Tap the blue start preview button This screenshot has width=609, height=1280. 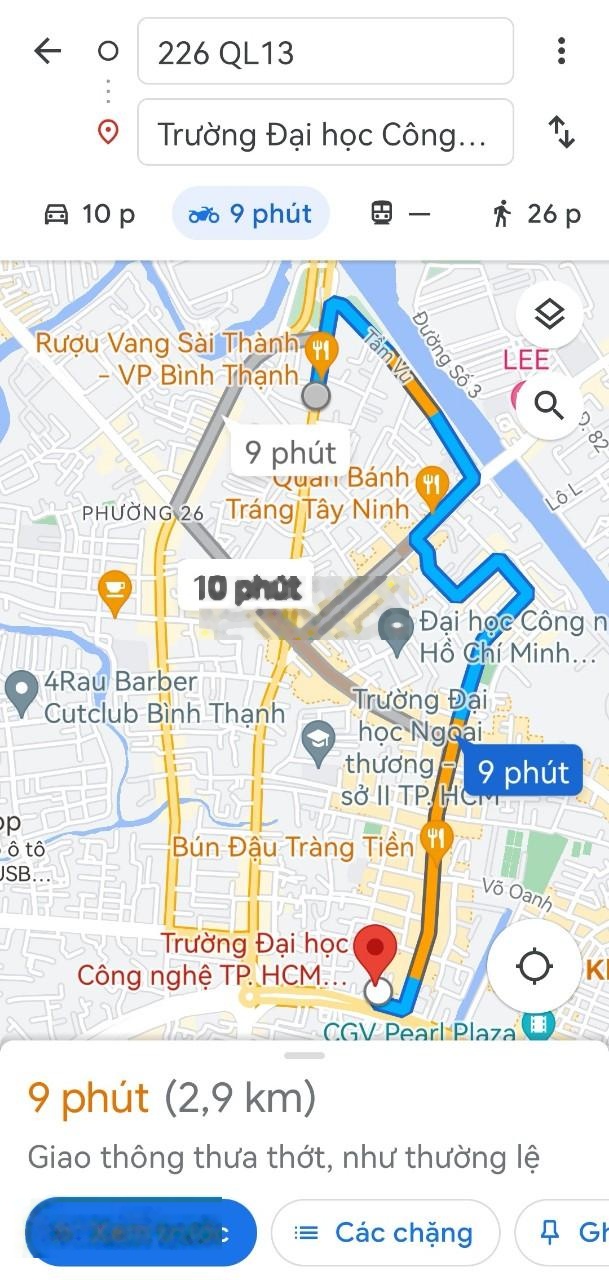[x=140, y=1233]
